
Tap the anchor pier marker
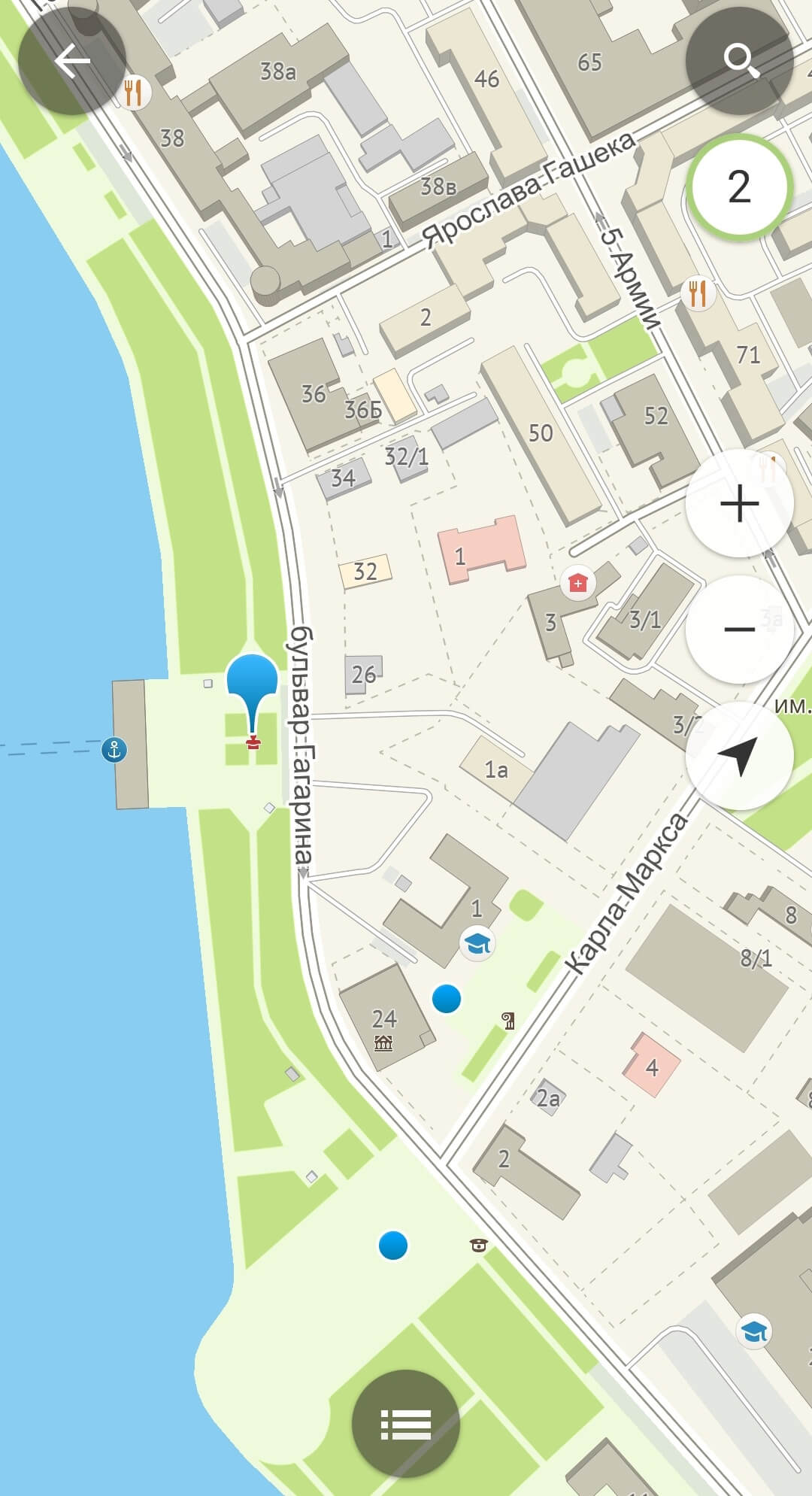tap(114, 749)
